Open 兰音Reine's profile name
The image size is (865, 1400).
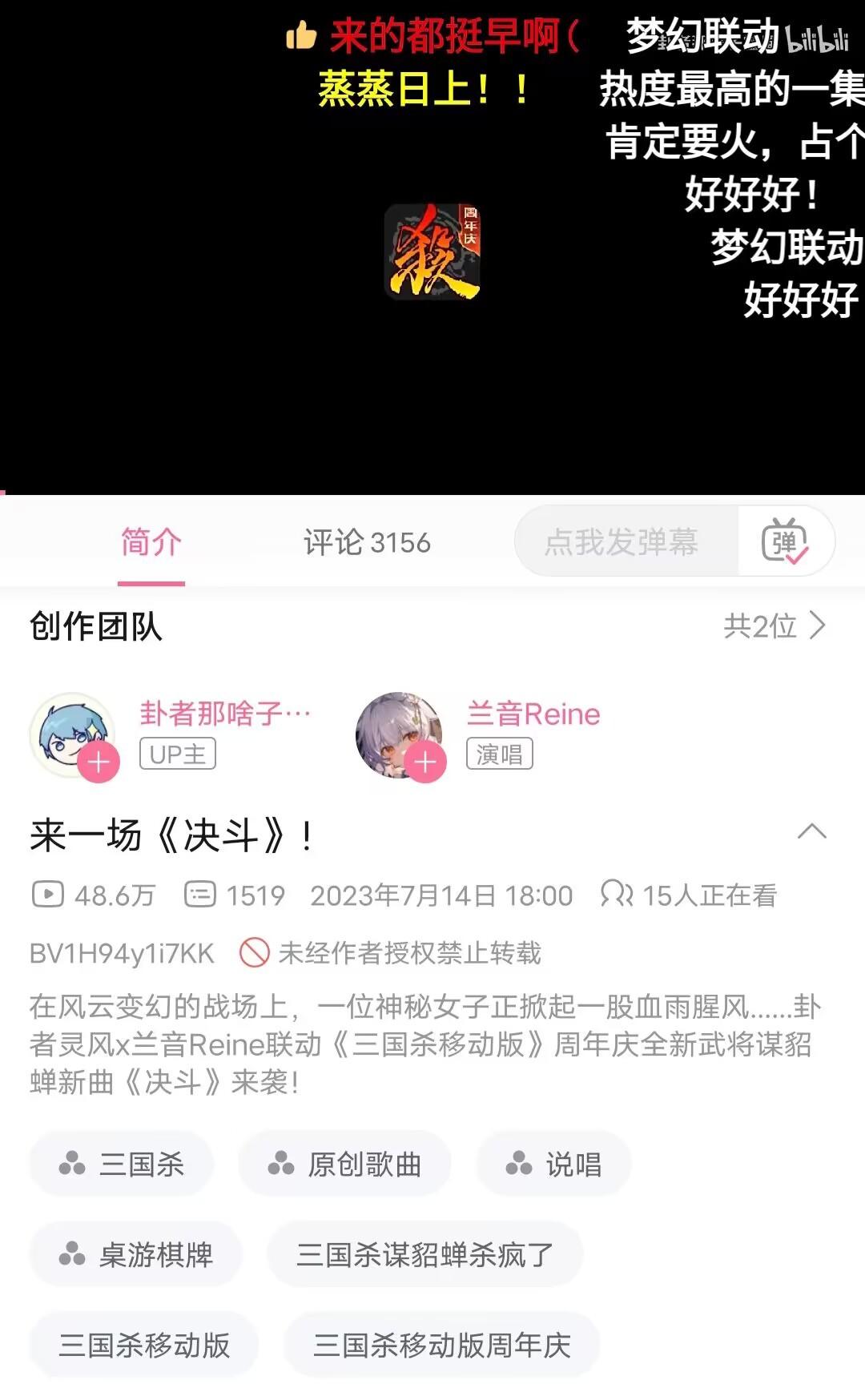[533, 714]
